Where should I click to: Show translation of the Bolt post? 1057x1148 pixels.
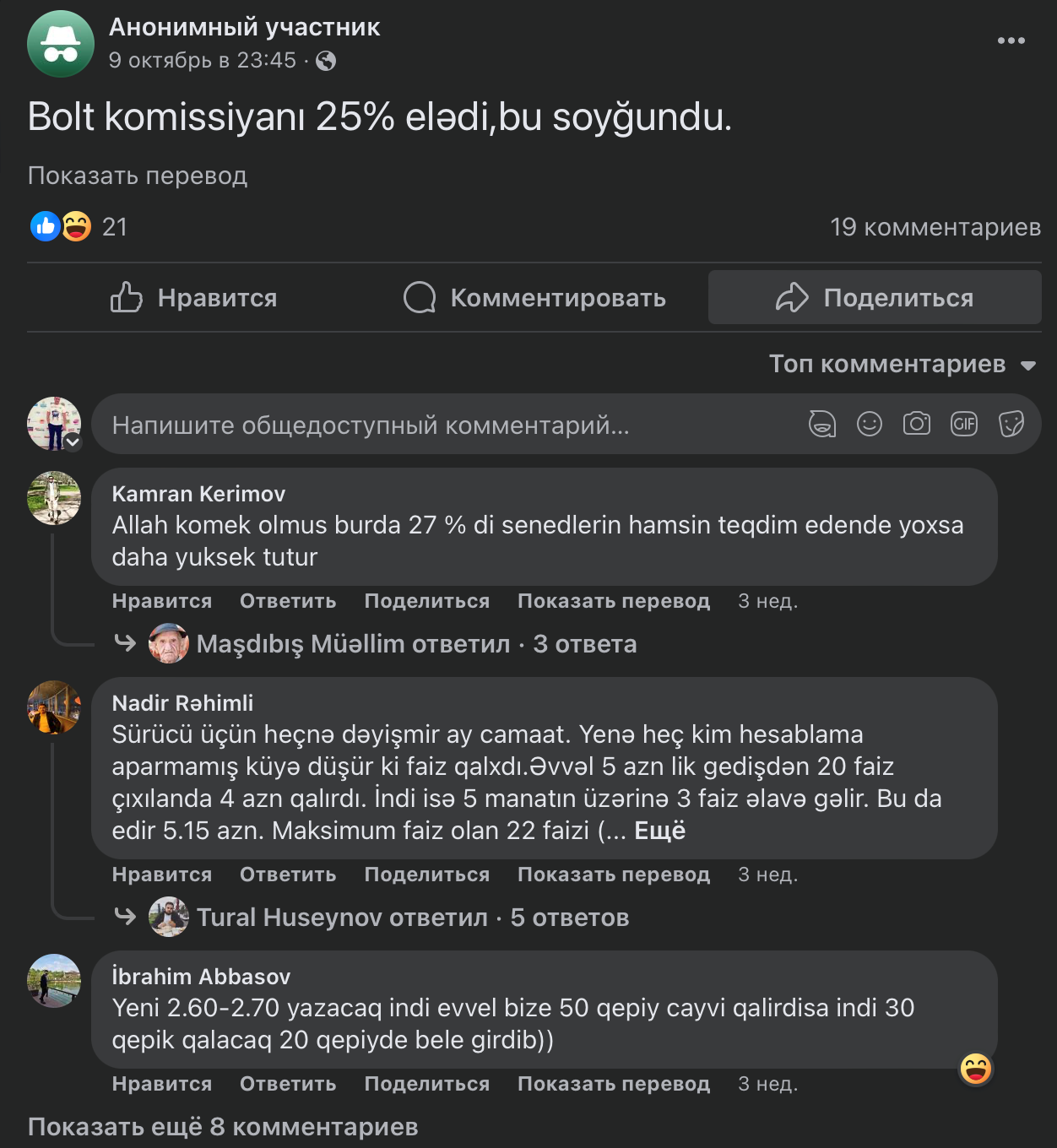[138, 176]
